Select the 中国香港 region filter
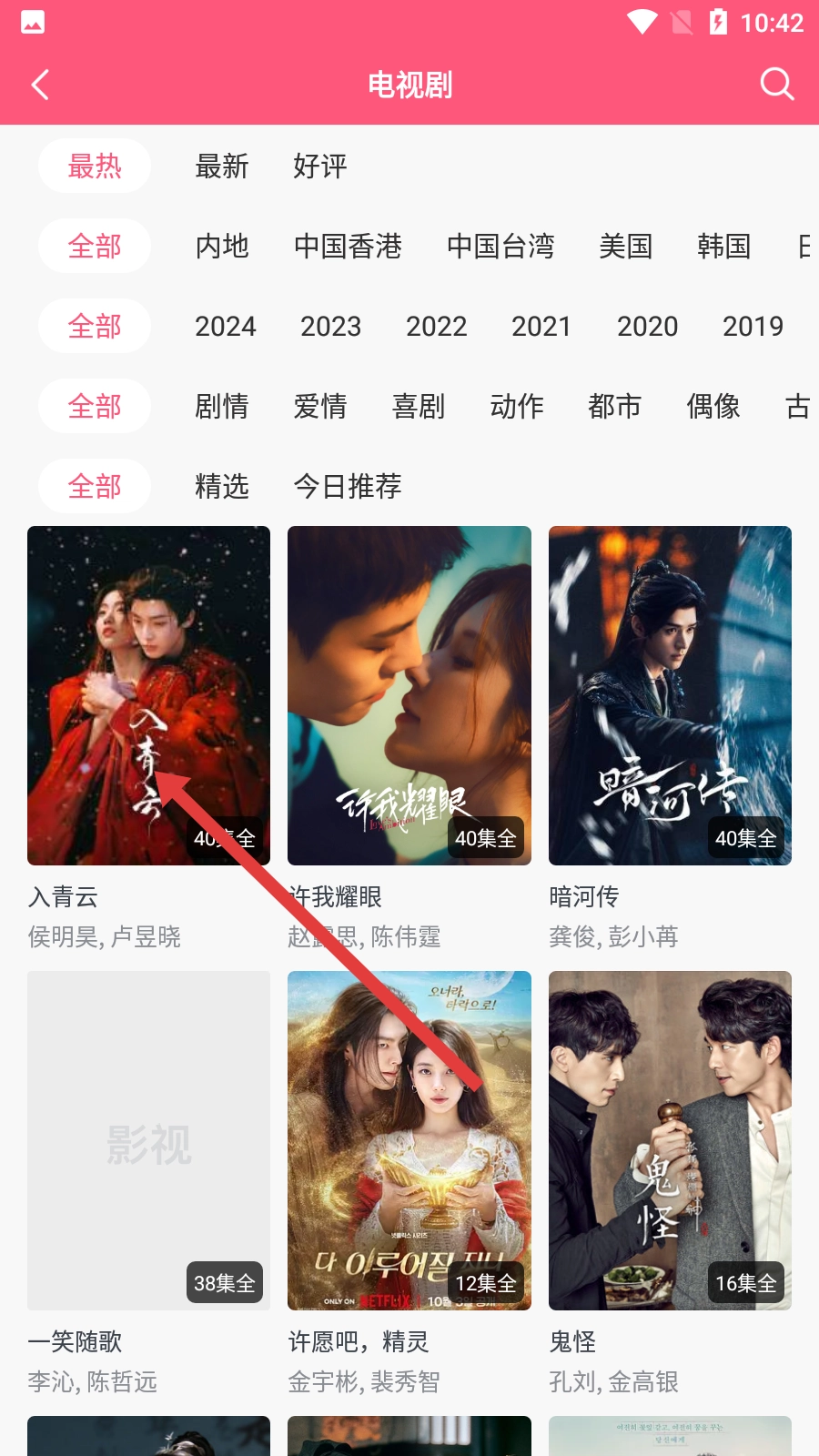 coord(348,247)
